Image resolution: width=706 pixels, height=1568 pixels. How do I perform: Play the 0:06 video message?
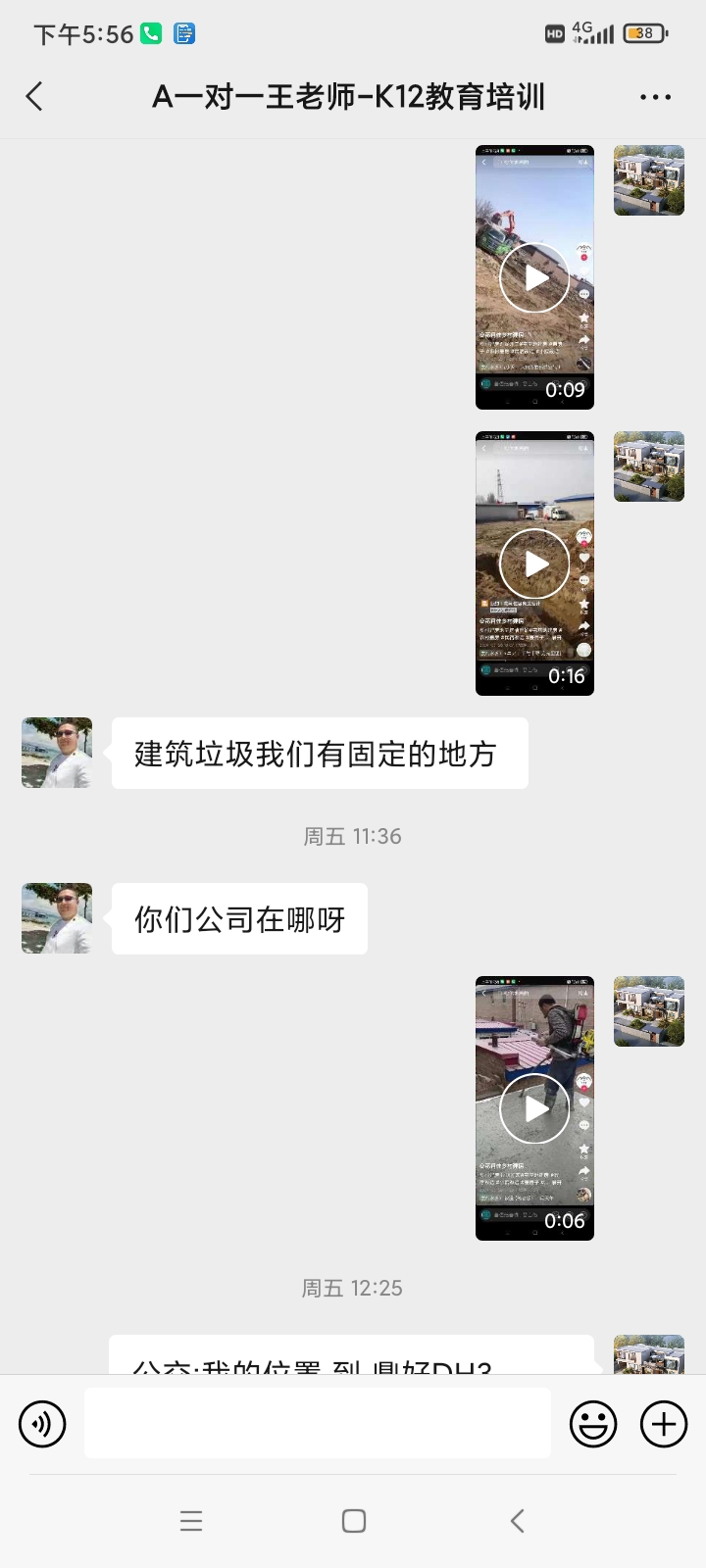[x=534, y=1108]
